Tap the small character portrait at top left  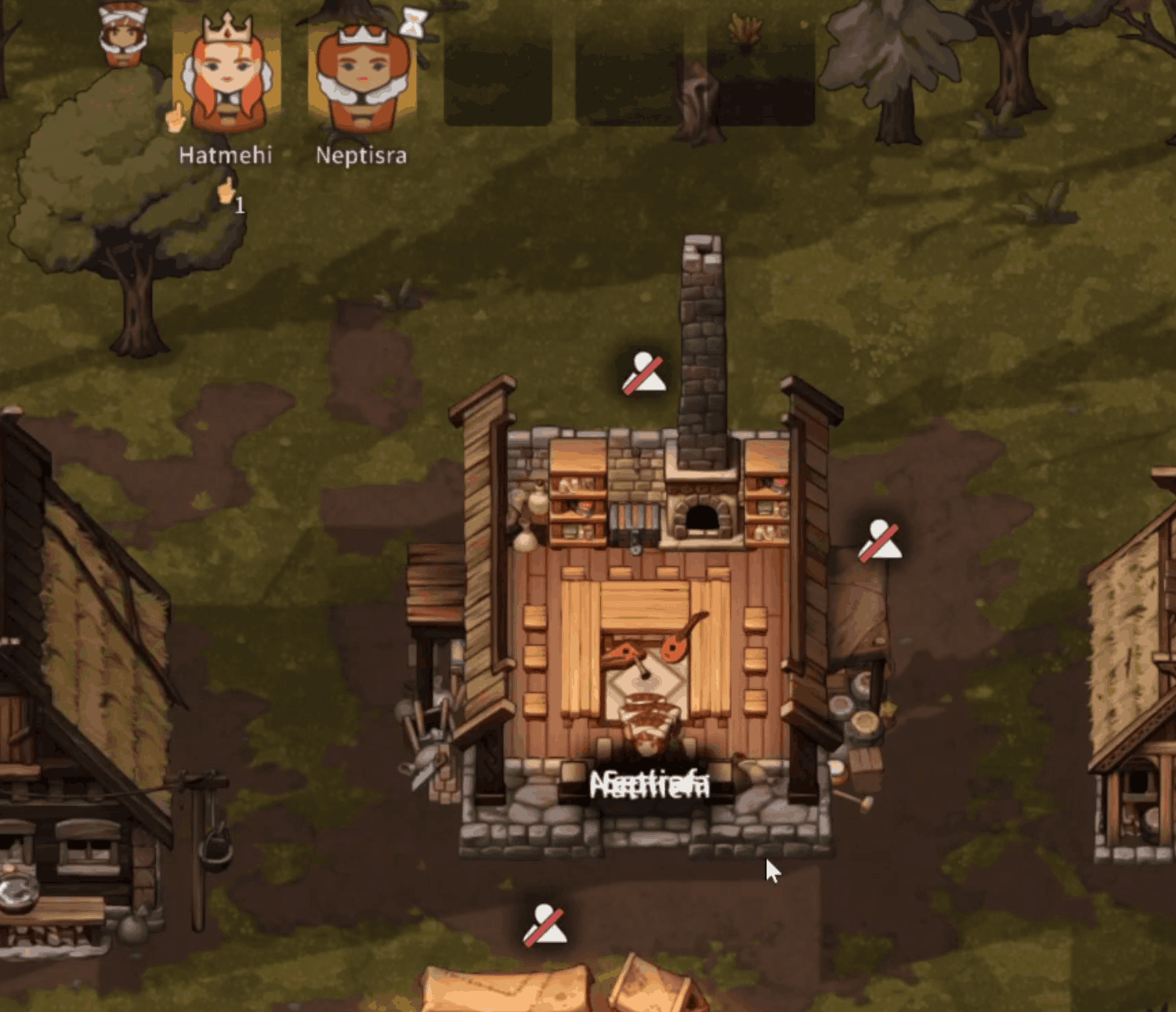pos(123,34)
